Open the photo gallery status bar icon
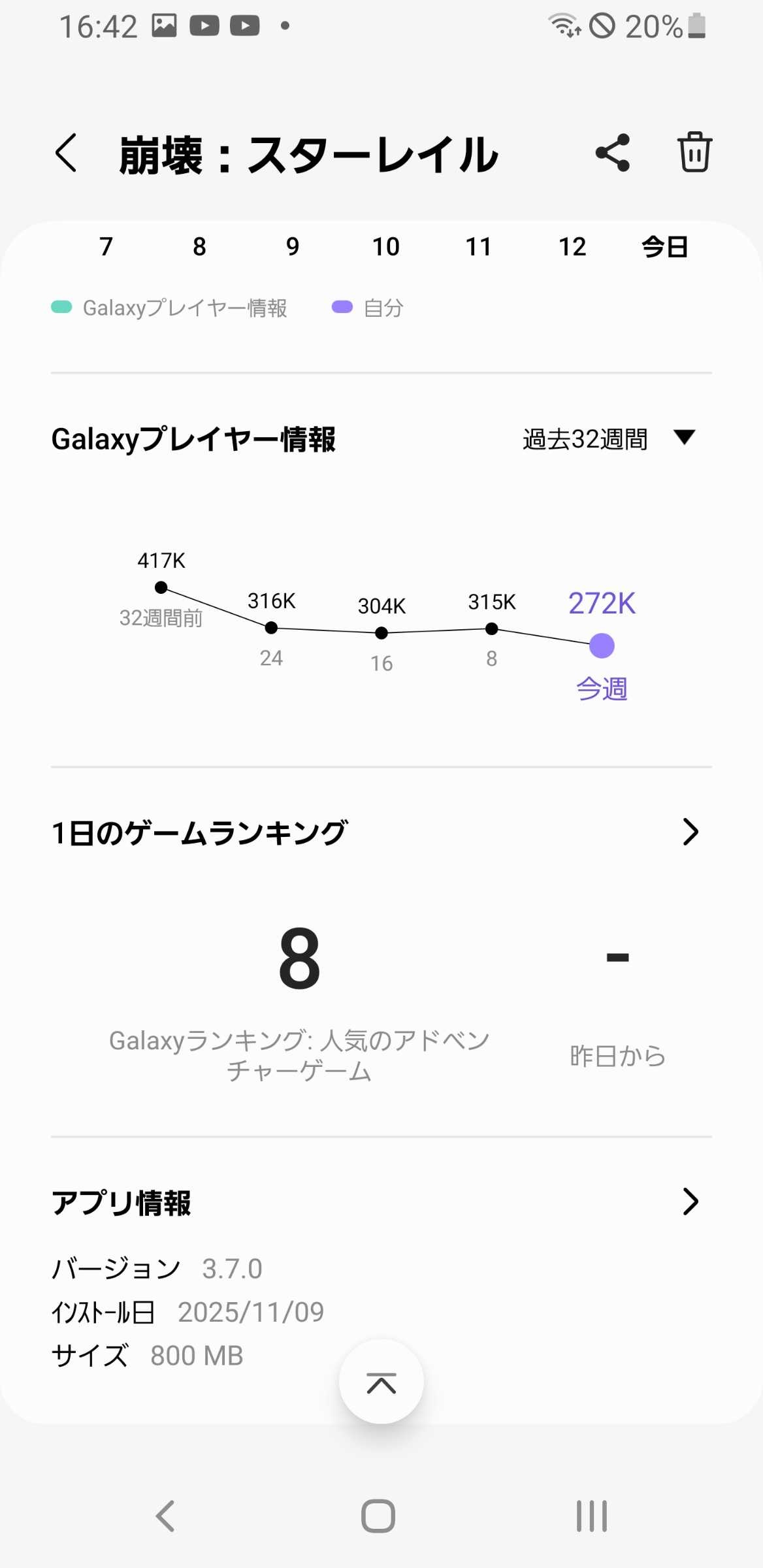Viewport: 763px width, 1568px height. (x=163, y=25)
